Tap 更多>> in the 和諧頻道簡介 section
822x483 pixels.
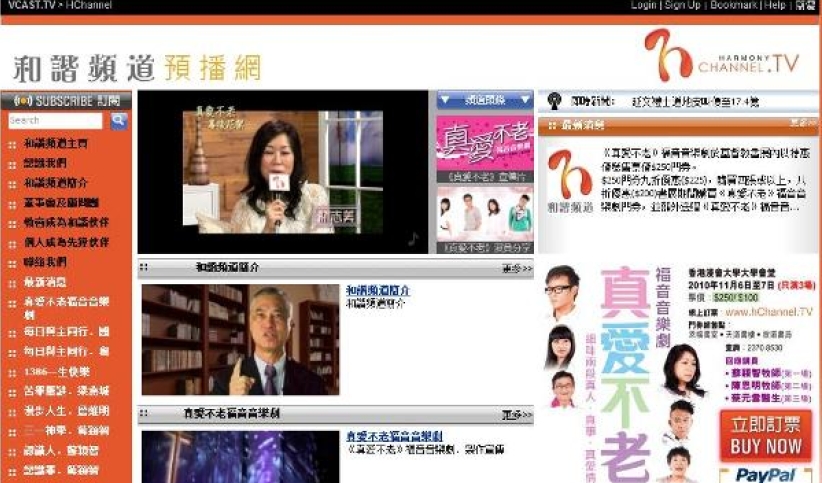point(516,268)
